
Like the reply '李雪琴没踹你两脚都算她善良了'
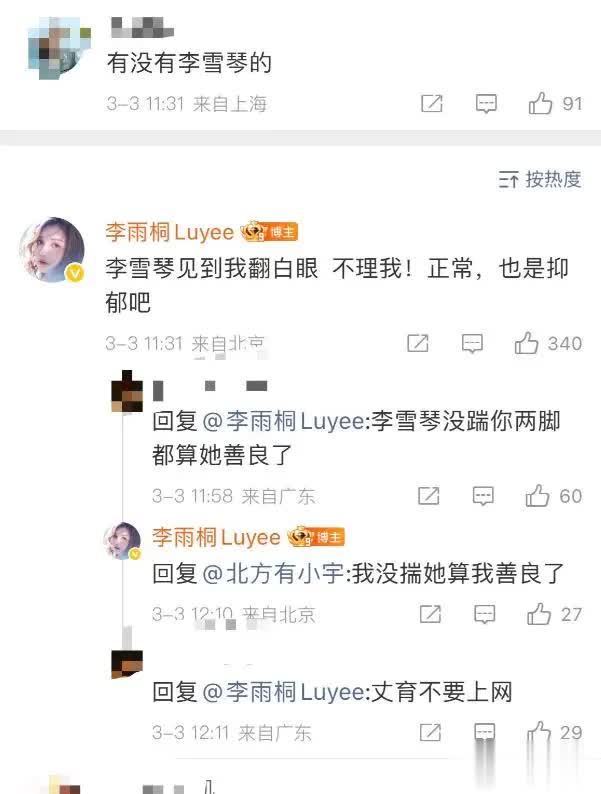click(x=538, y=495)
